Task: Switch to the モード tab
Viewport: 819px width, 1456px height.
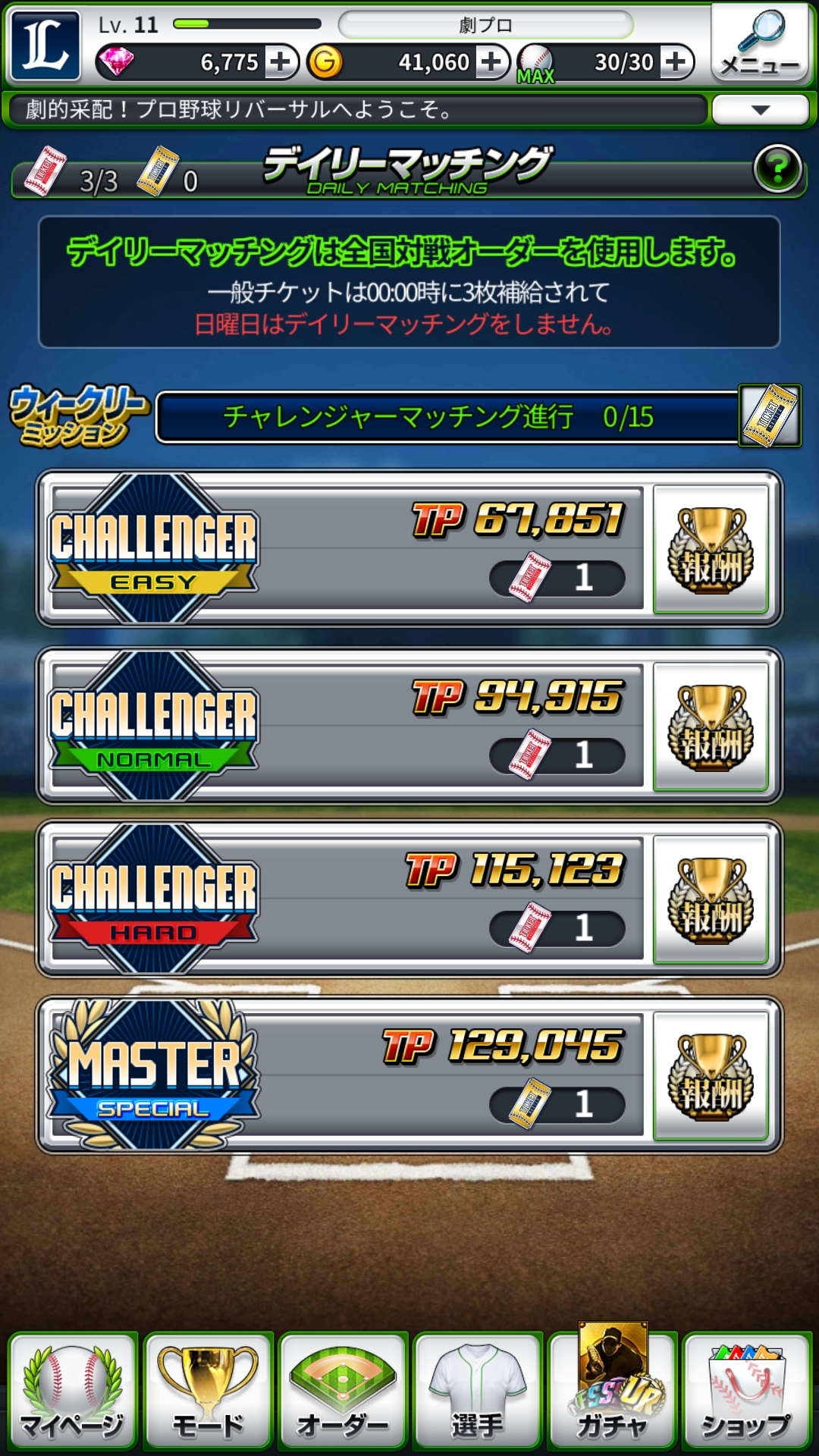Action: (208, 1392)
